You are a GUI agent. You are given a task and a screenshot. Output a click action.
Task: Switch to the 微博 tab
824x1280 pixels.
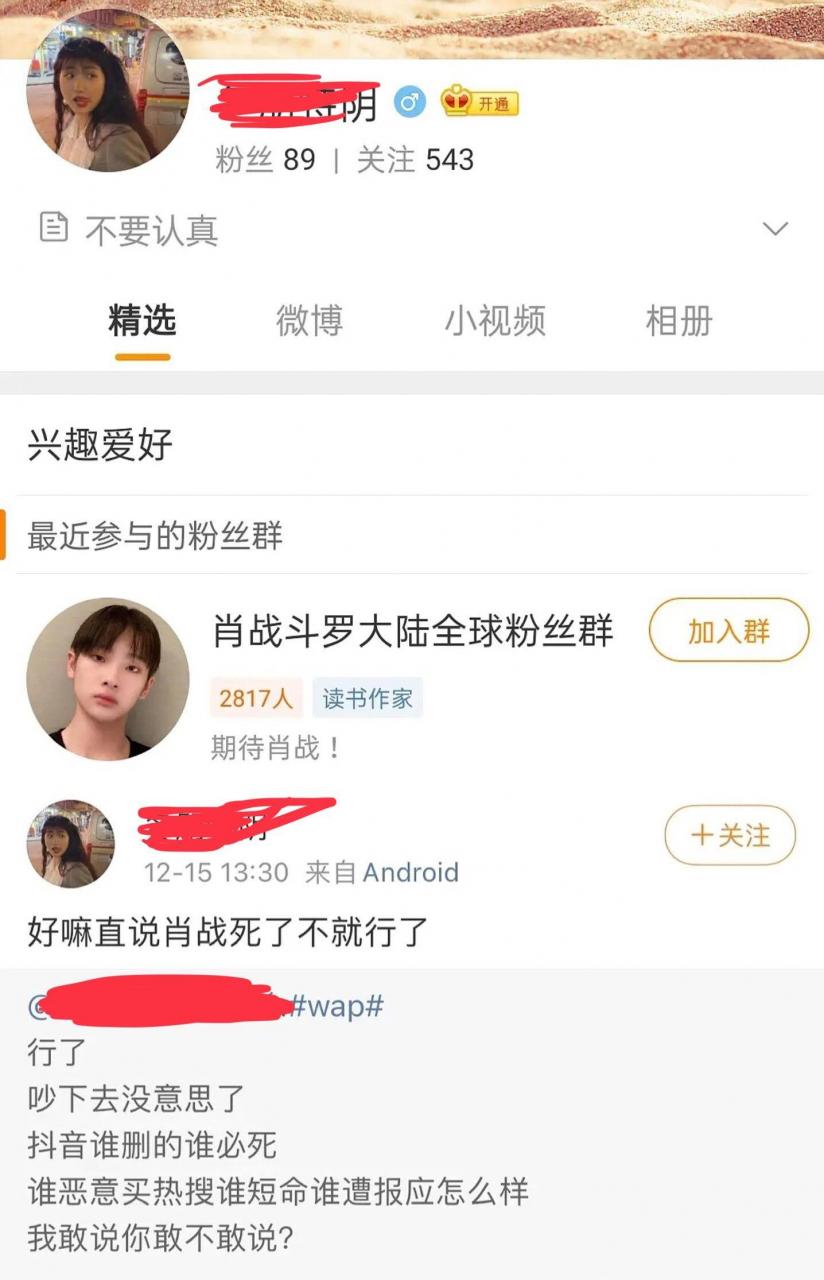click(x=309, y=322)
